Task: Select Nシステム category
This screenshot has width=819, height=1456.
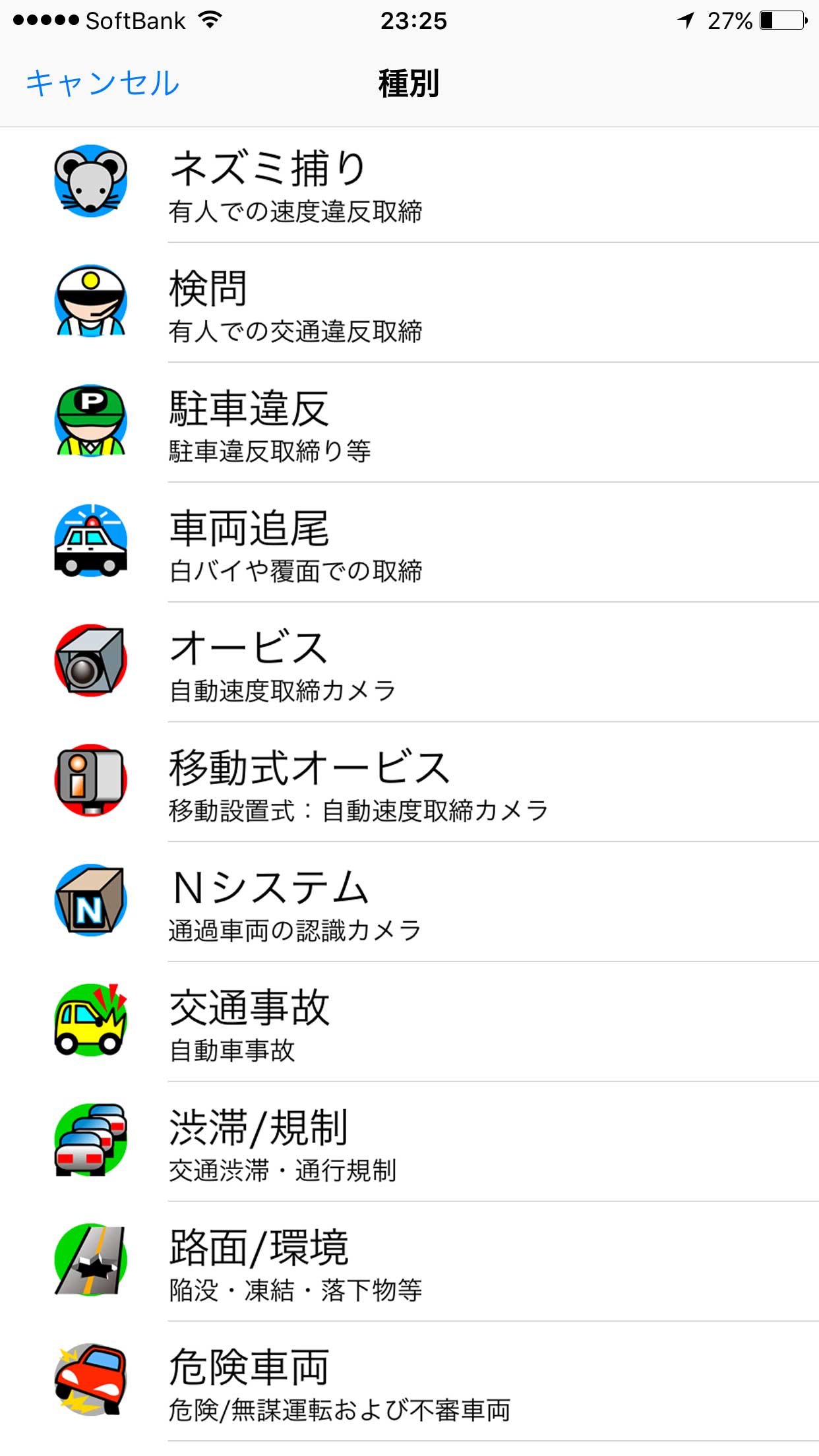Action: coord(409,902)
